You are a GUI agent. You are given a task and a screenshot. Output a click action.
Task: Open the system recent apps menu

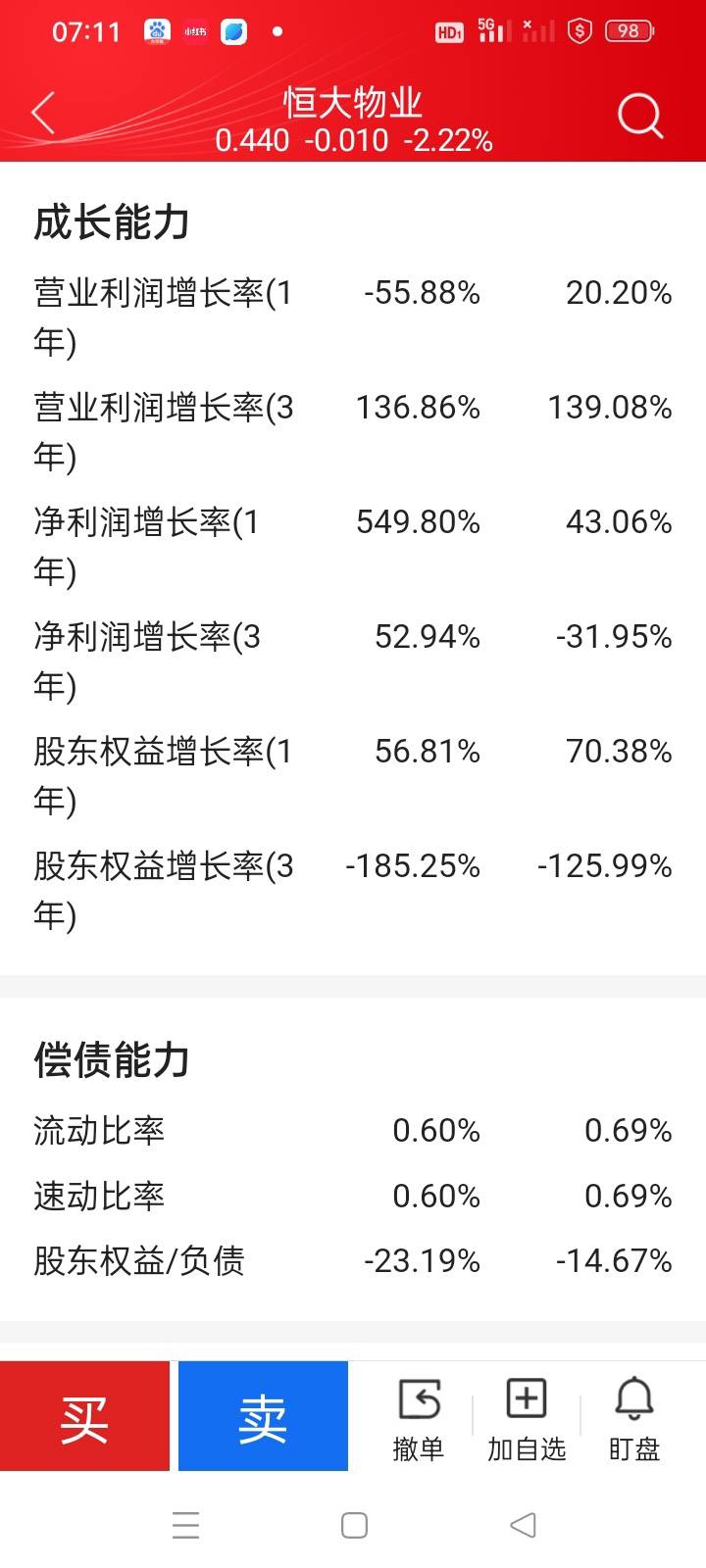tap(185, 1525)
